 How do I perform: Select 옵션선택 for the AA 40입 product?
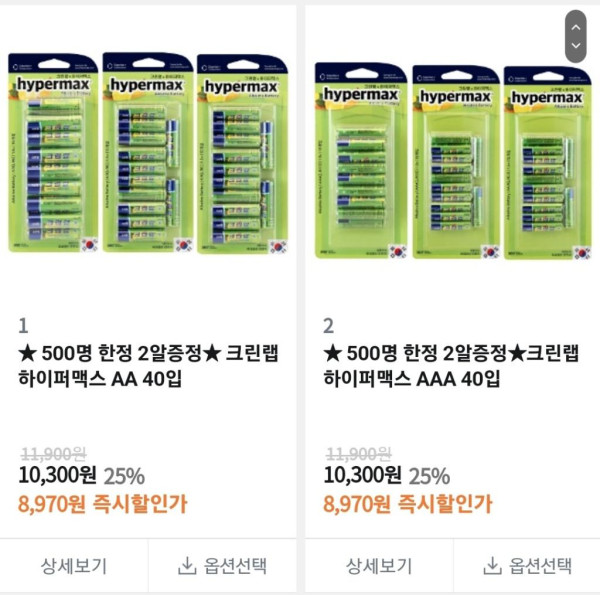(x=222, y=566)
